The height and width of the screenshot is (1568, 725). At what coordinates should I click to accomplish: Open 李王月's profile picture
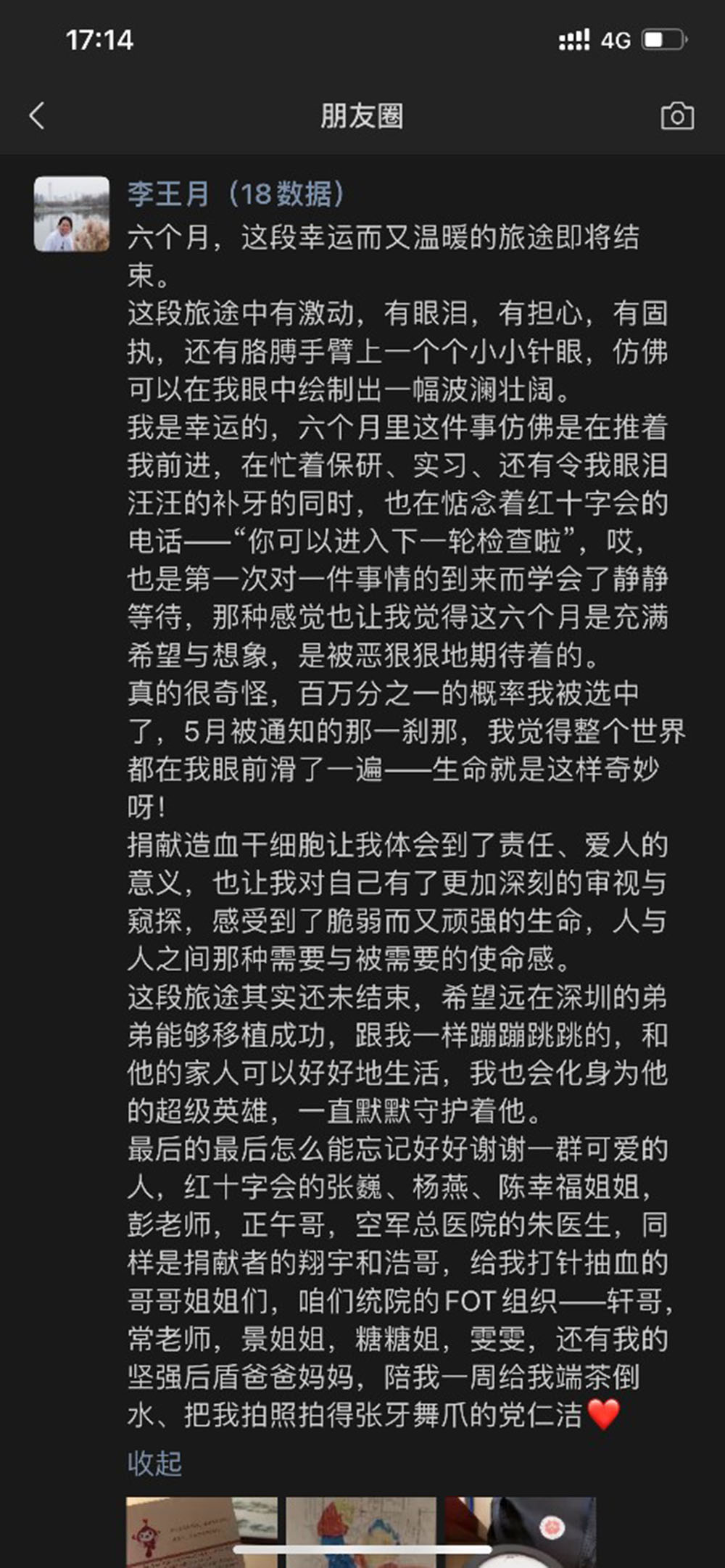72,214
